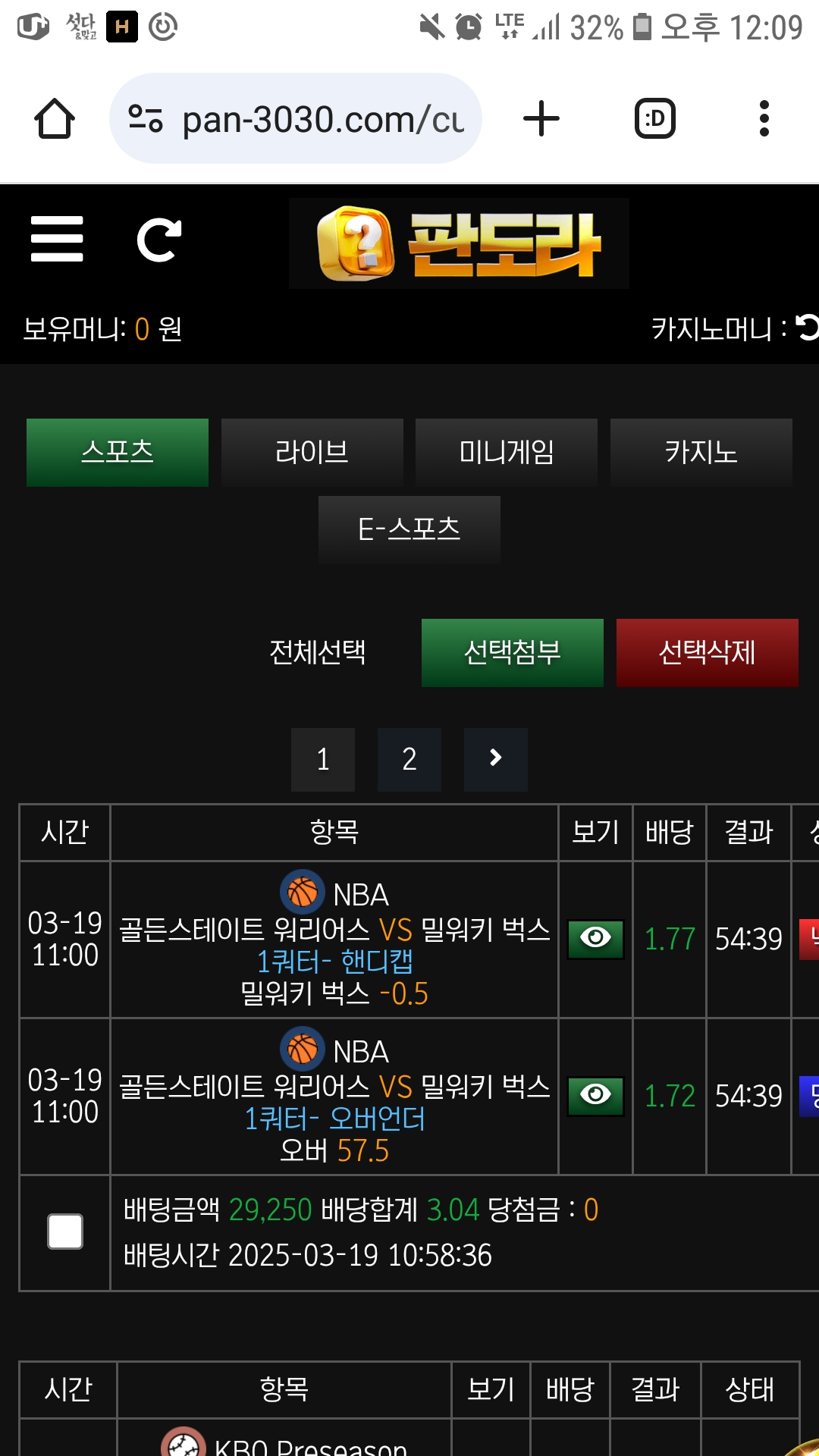Check the box for 29,250 bet slip
Viewport: 819px width, 1456px height.
(65, 1232)
